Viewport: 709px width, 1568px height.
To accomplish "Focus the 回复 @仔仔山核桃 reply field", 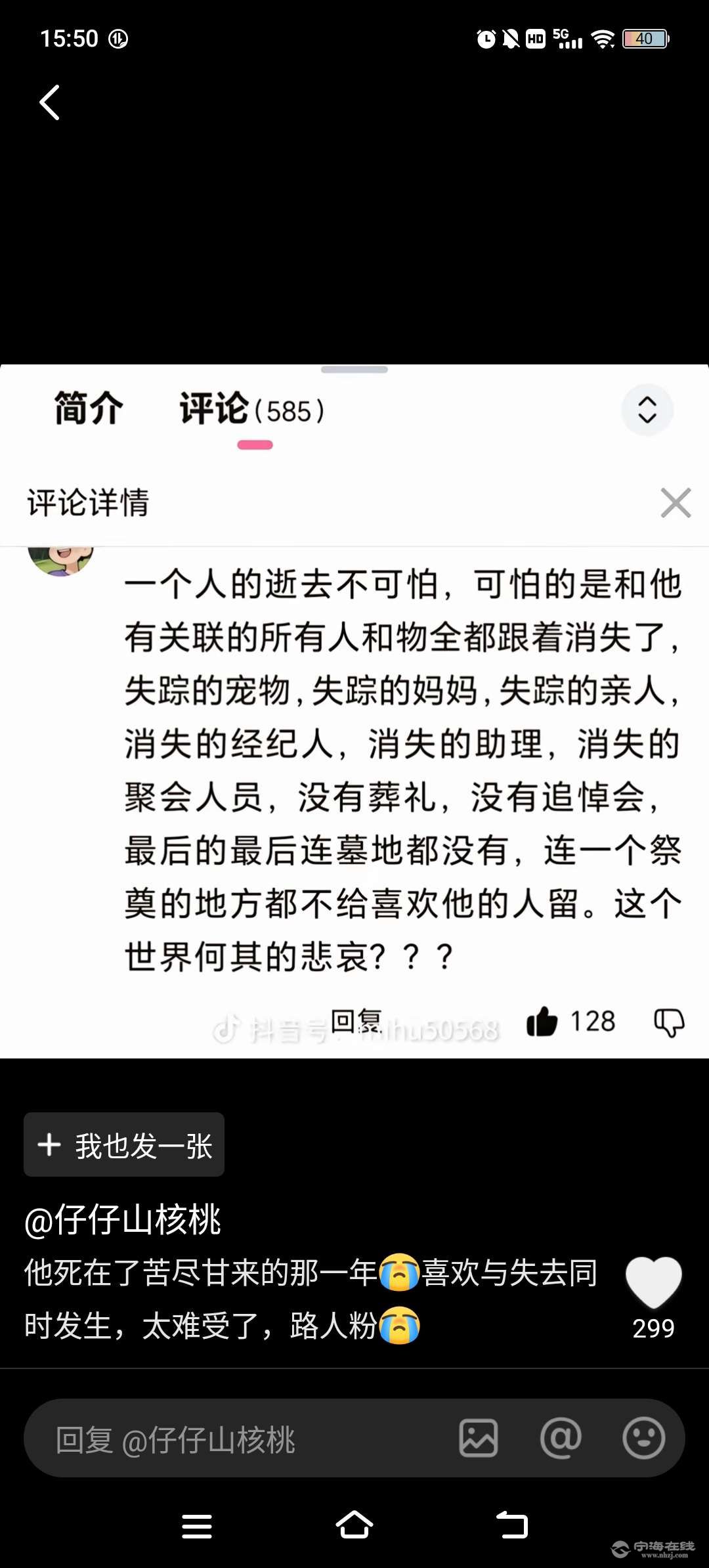I will 243,1440.
